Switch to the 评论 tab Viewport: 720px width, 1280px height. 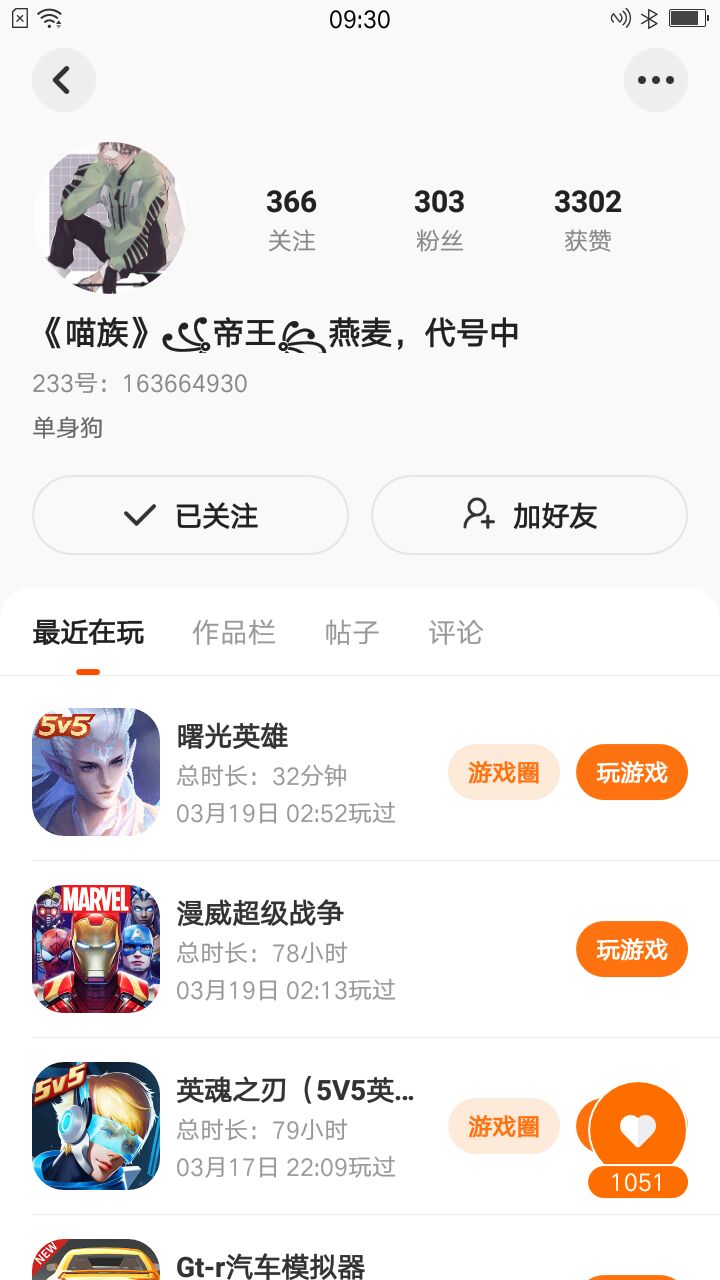pos(455,632)
